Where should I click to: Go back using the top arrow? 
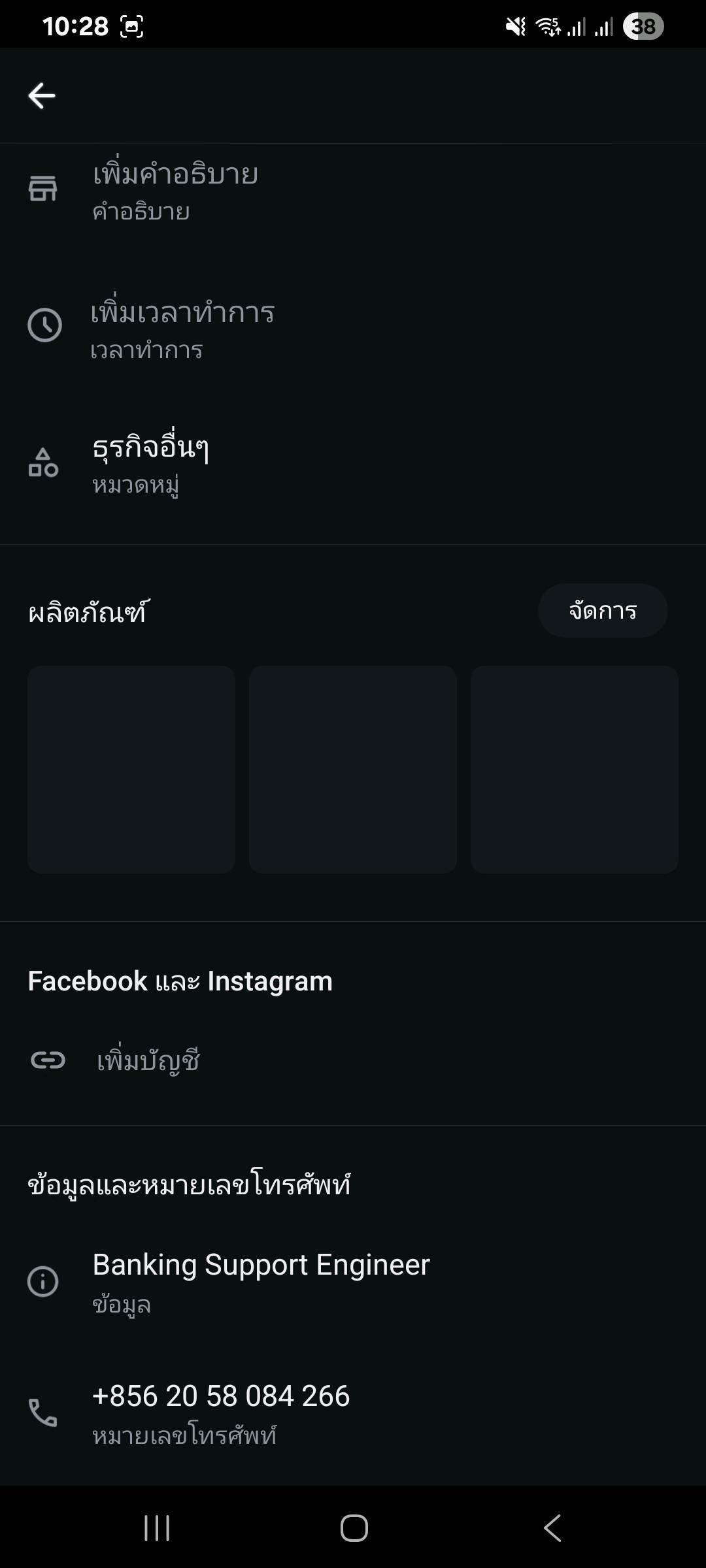[42, 95]
